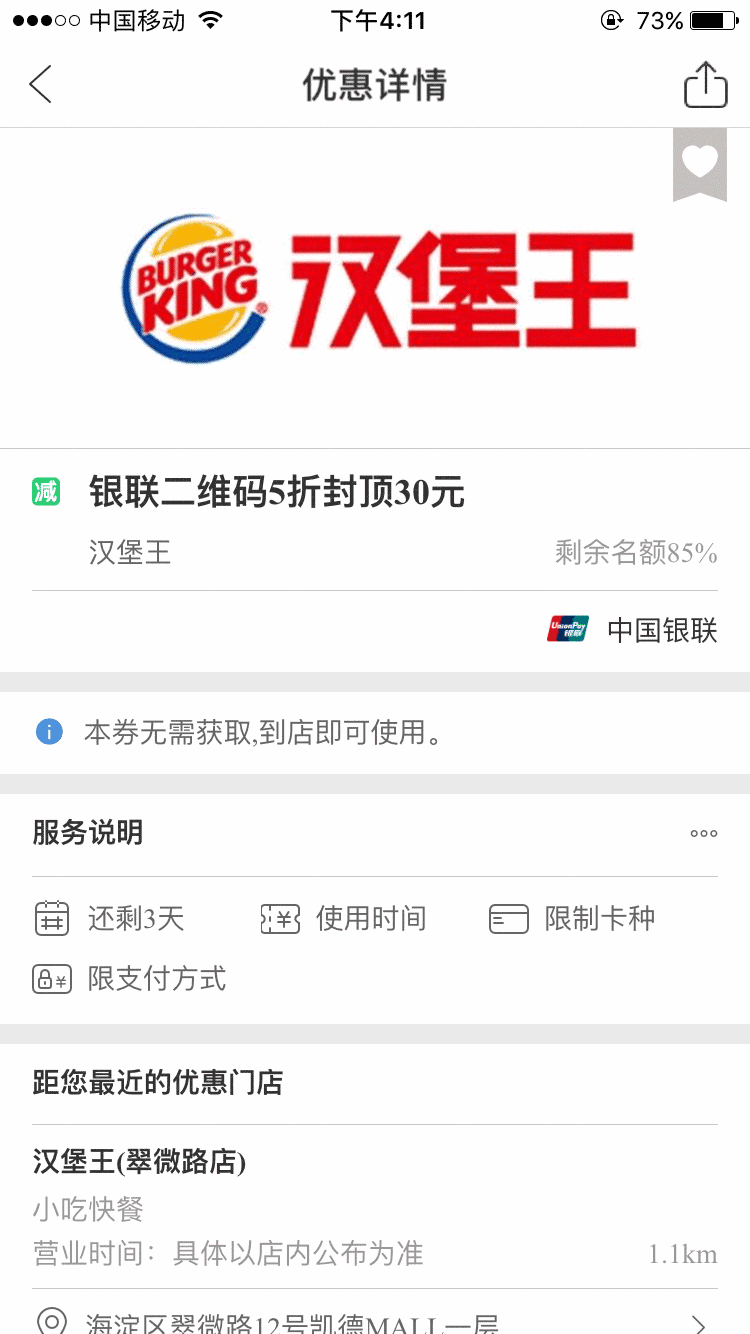Tap the blue info icon beside usage note

(49, 731)
